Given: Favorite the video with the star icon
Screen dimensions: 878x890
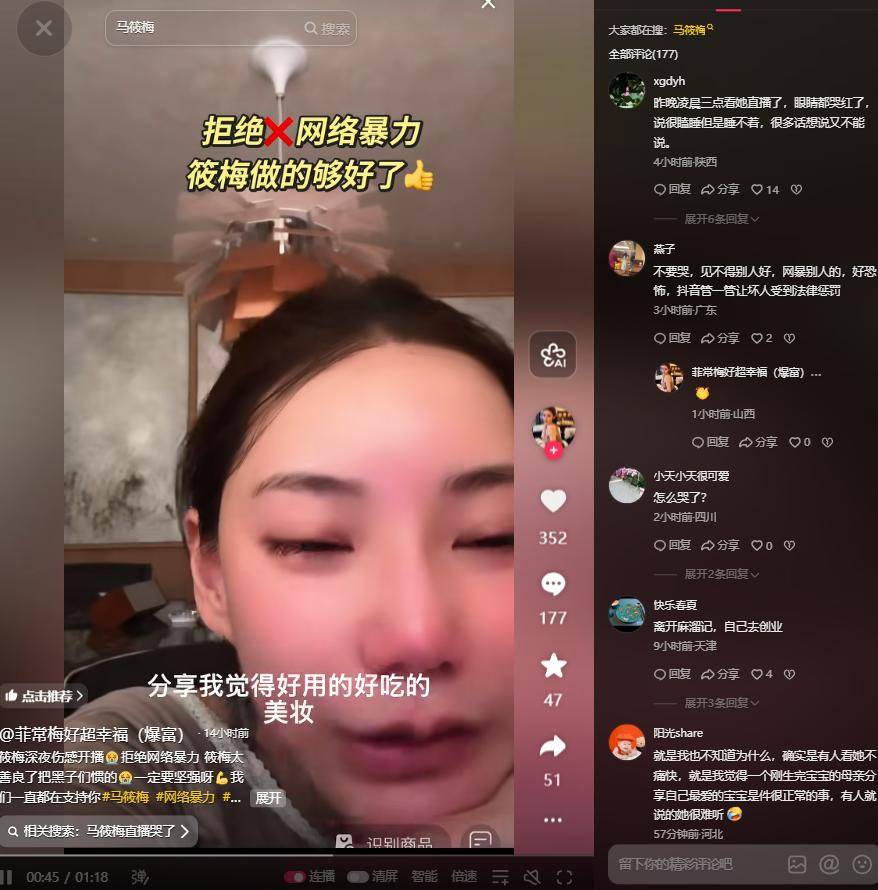Looking at the screenshot, I should point(553,666).
